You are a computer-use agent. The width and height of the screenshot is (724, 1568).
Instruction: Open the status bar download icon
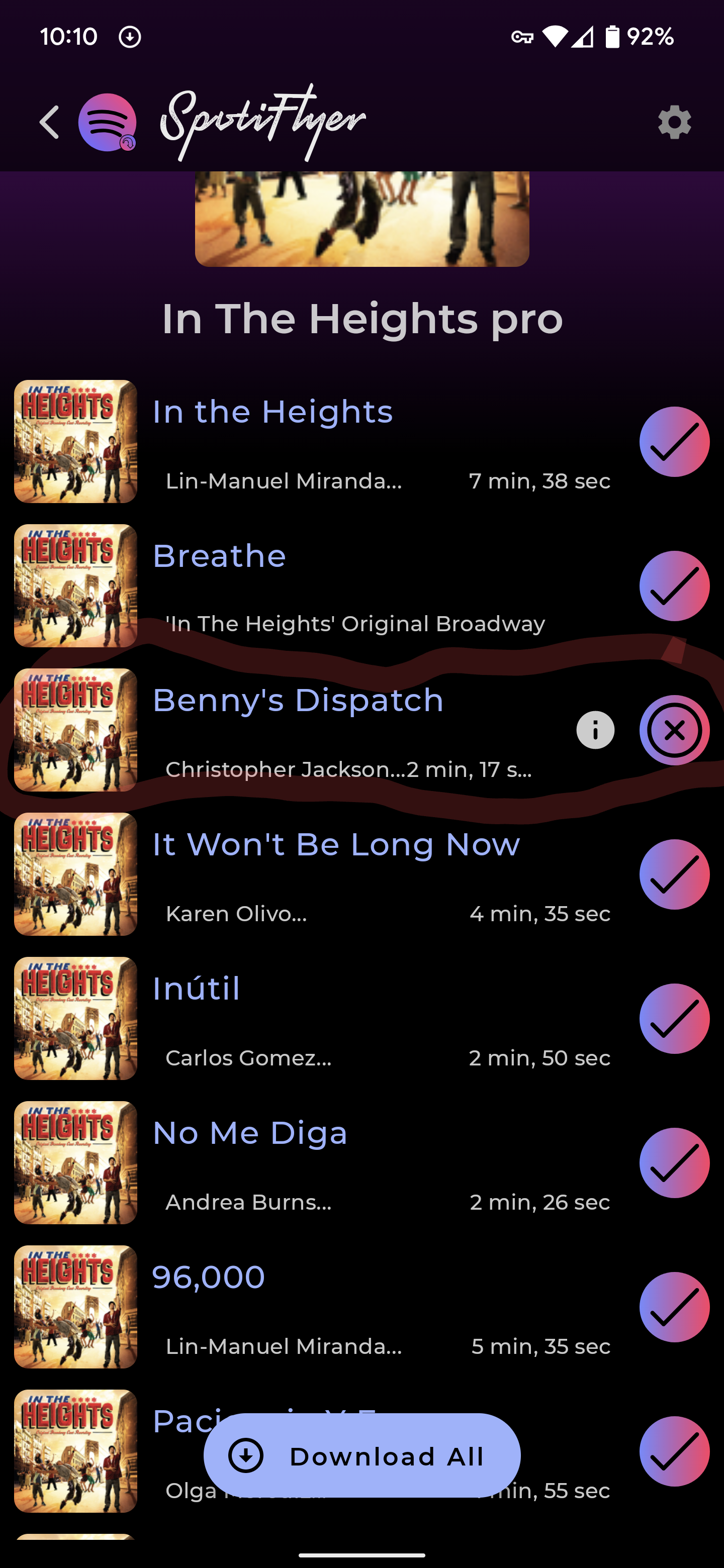click(x=130, y=36)
